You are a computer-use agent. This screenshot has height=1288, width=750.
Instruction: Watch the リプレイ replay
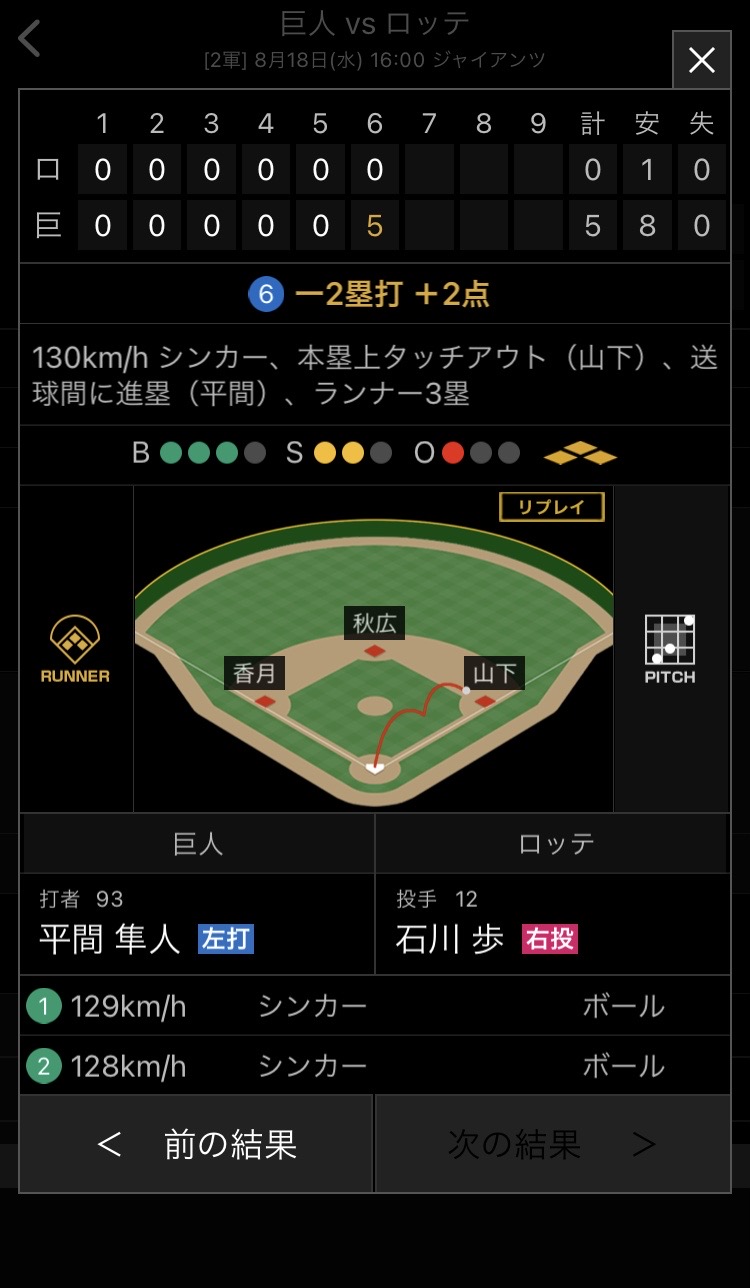coord(552,506)
